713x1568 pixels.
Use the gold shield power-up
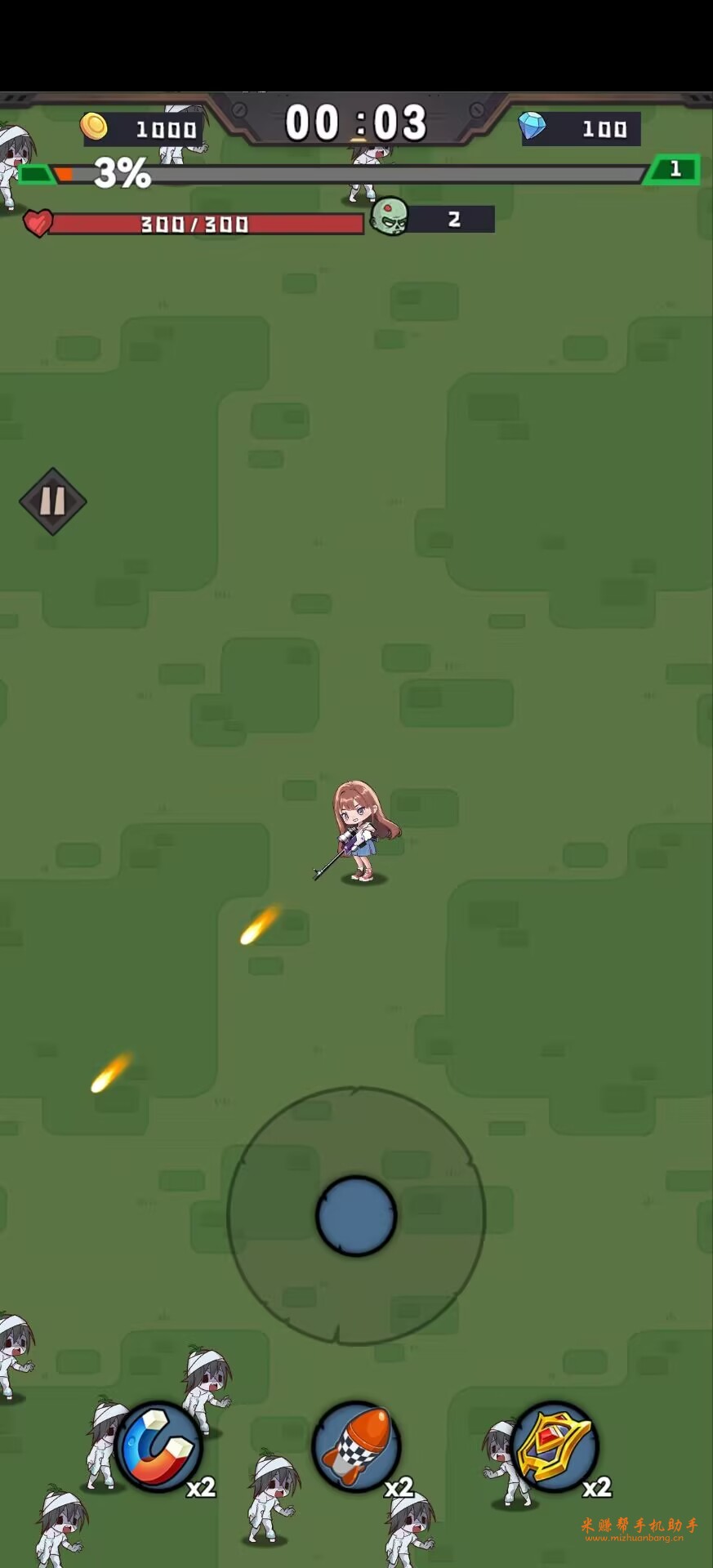(x=555, y=1445)
